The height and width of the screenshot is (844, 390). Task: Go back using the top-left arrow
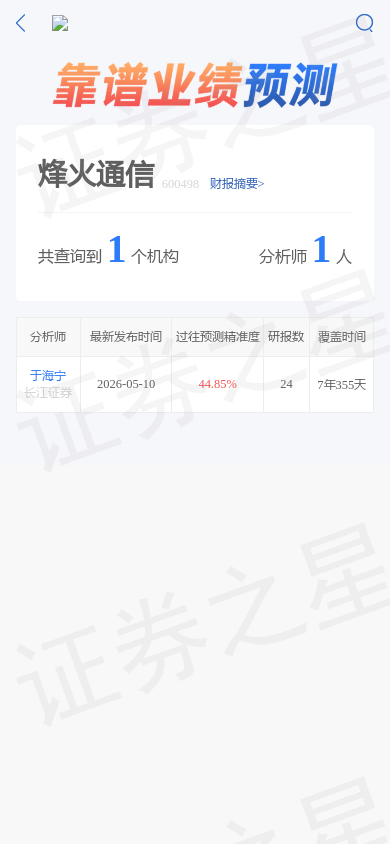click(x=20, y=23)
